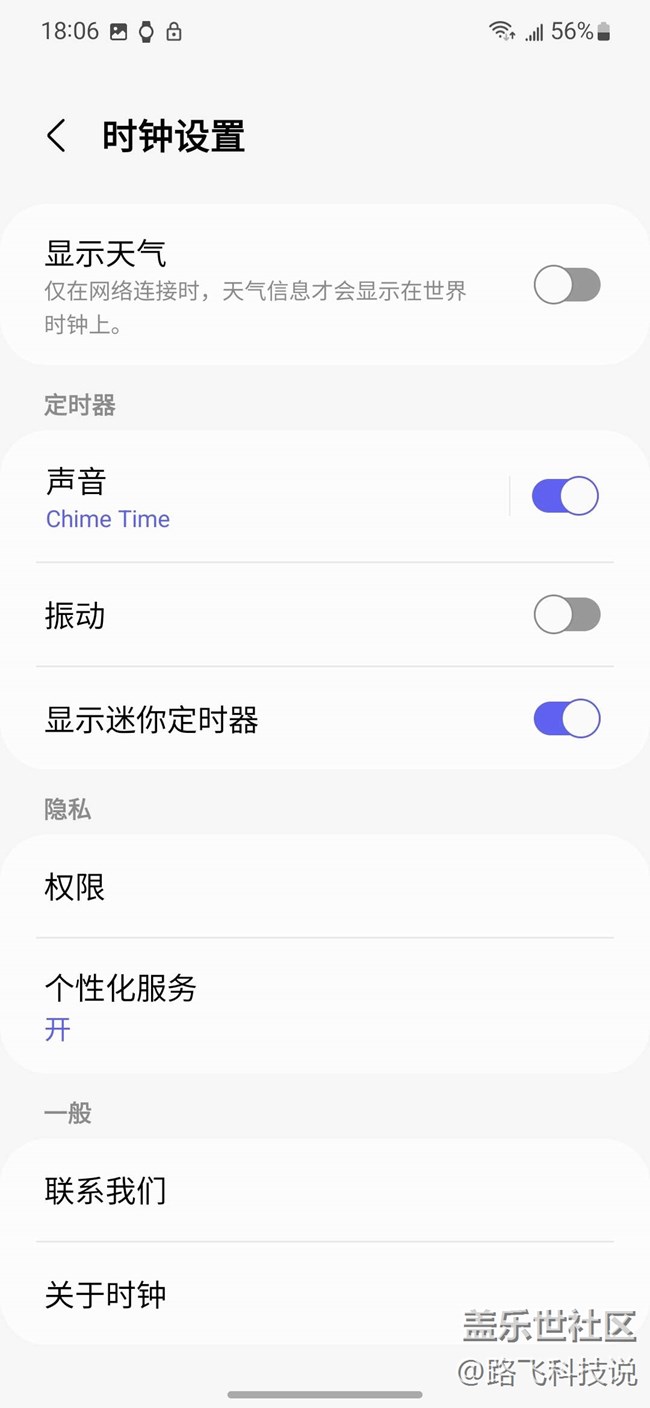The width and height of the screenshot is (650, 1408).
Task: Go back from 时钟设置
Action: click(x=57, y=136)
